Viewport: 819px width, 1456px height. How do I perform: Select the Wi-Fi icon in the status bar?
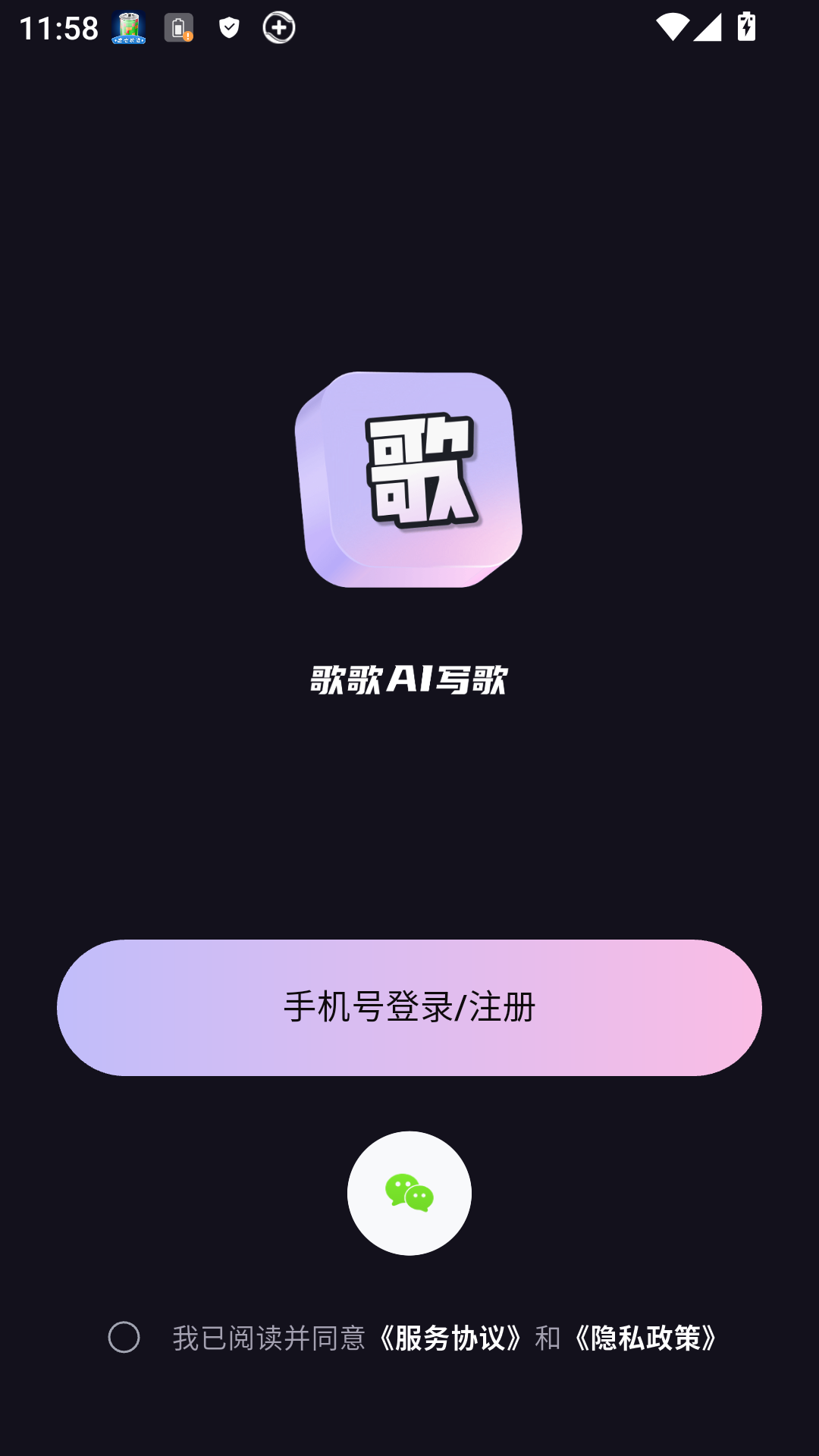[x=672, y=25]
